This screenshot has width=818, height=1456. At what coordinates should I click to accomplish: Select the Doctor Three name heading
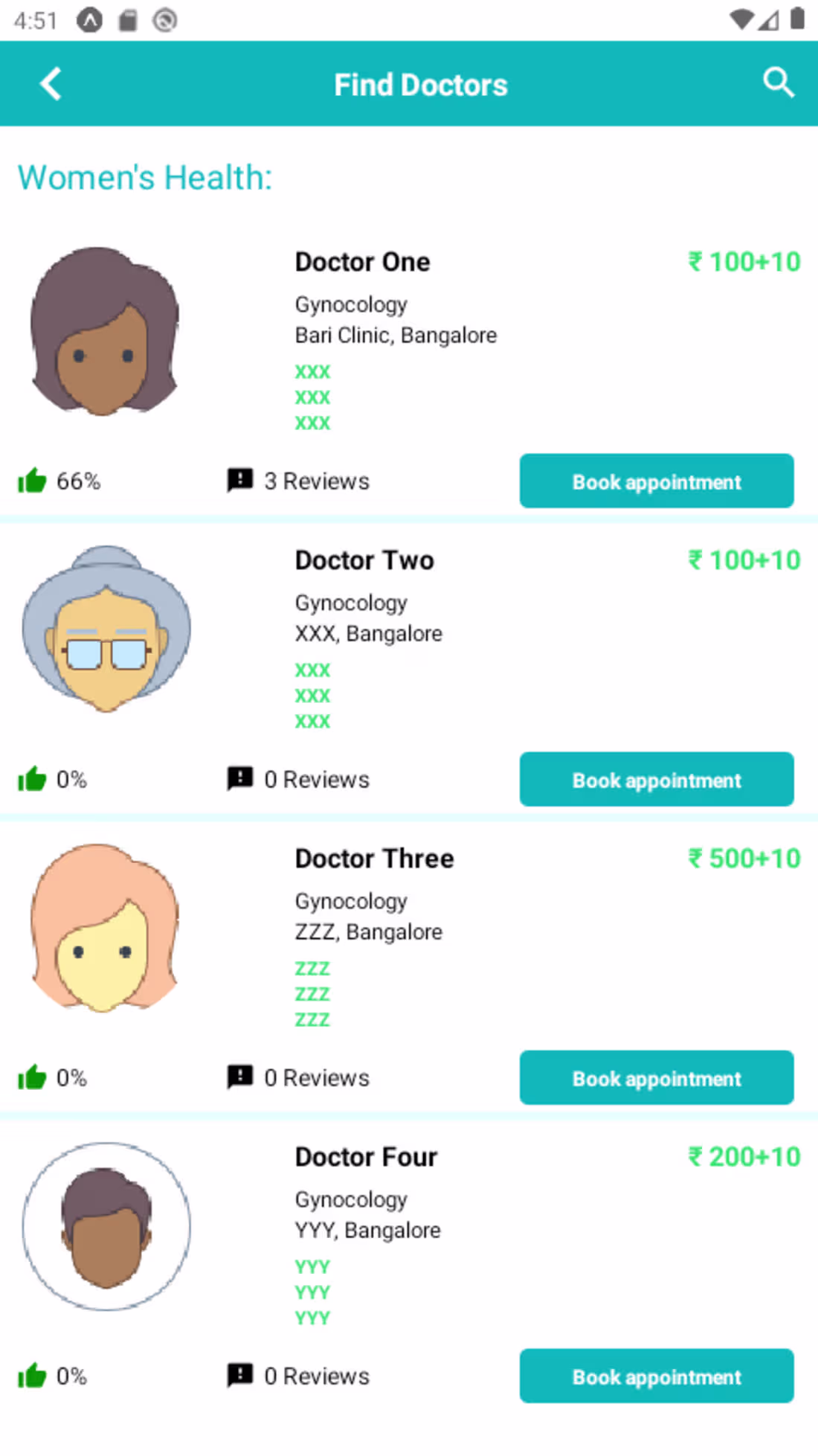point(374,858)
